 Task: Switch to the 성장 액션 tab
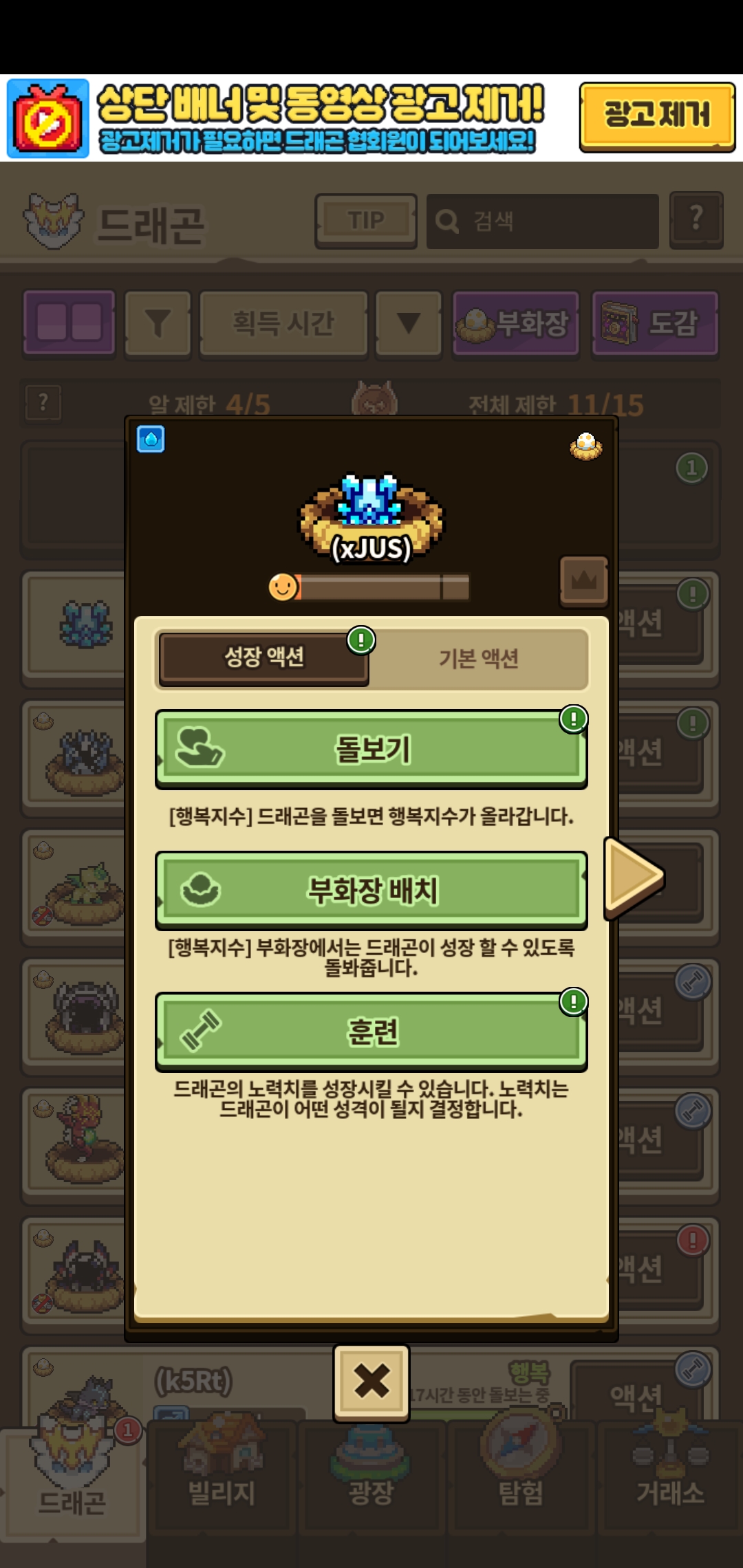tap(264, 657)
